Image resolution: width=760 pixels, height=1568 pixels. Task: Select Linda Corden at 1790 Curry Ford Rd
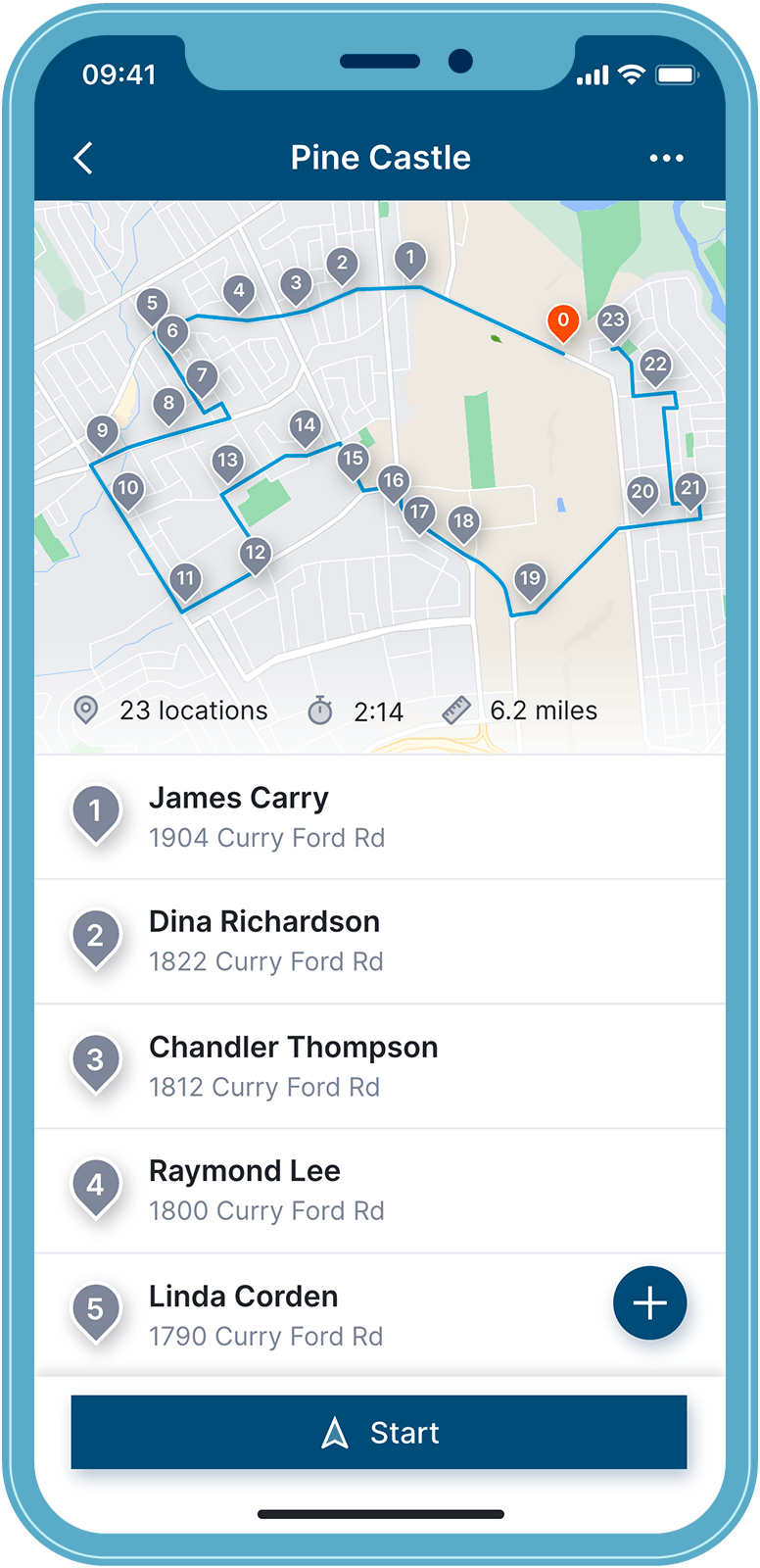[323, 1315]
